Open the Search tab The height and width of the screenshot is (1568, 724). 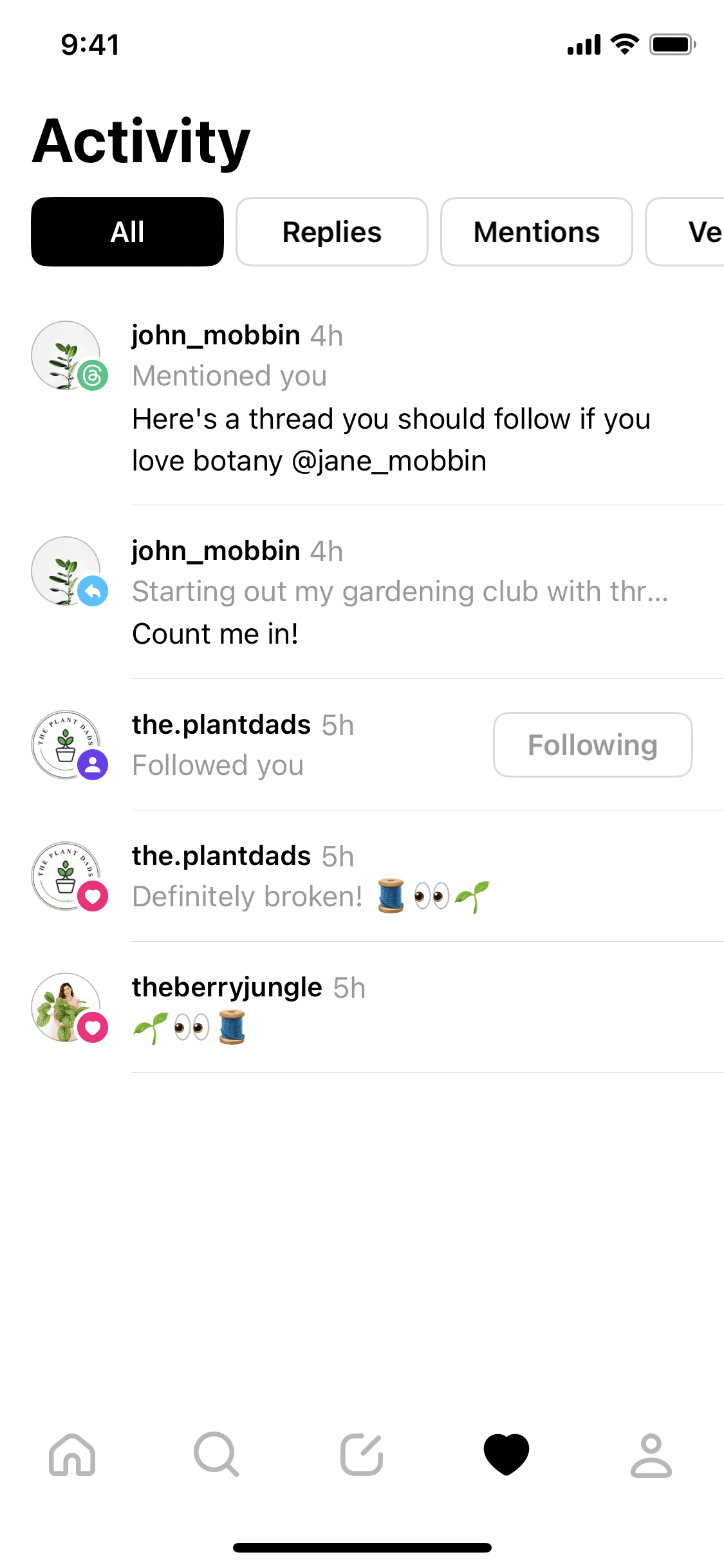[x=217, y=1455]
